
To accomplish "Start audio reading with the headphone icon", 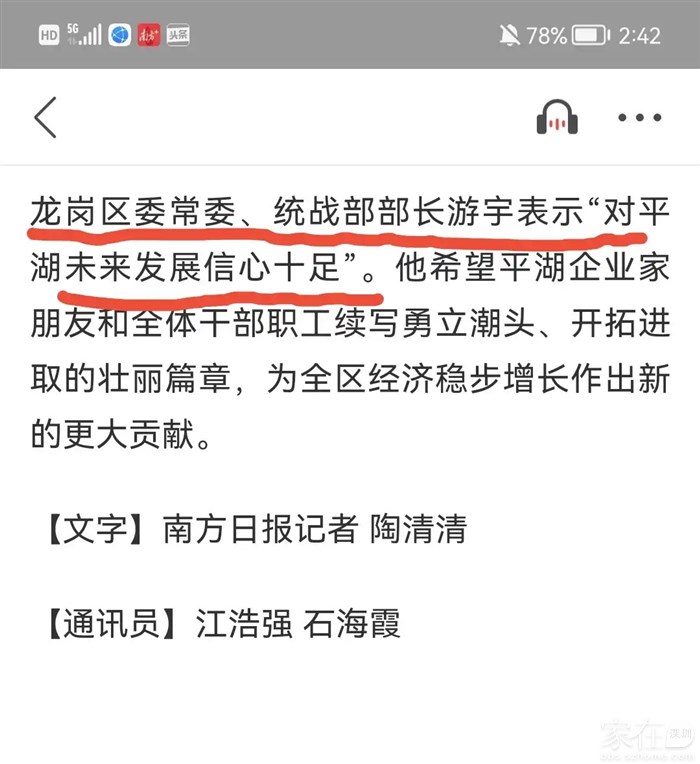I will (558, 119).
